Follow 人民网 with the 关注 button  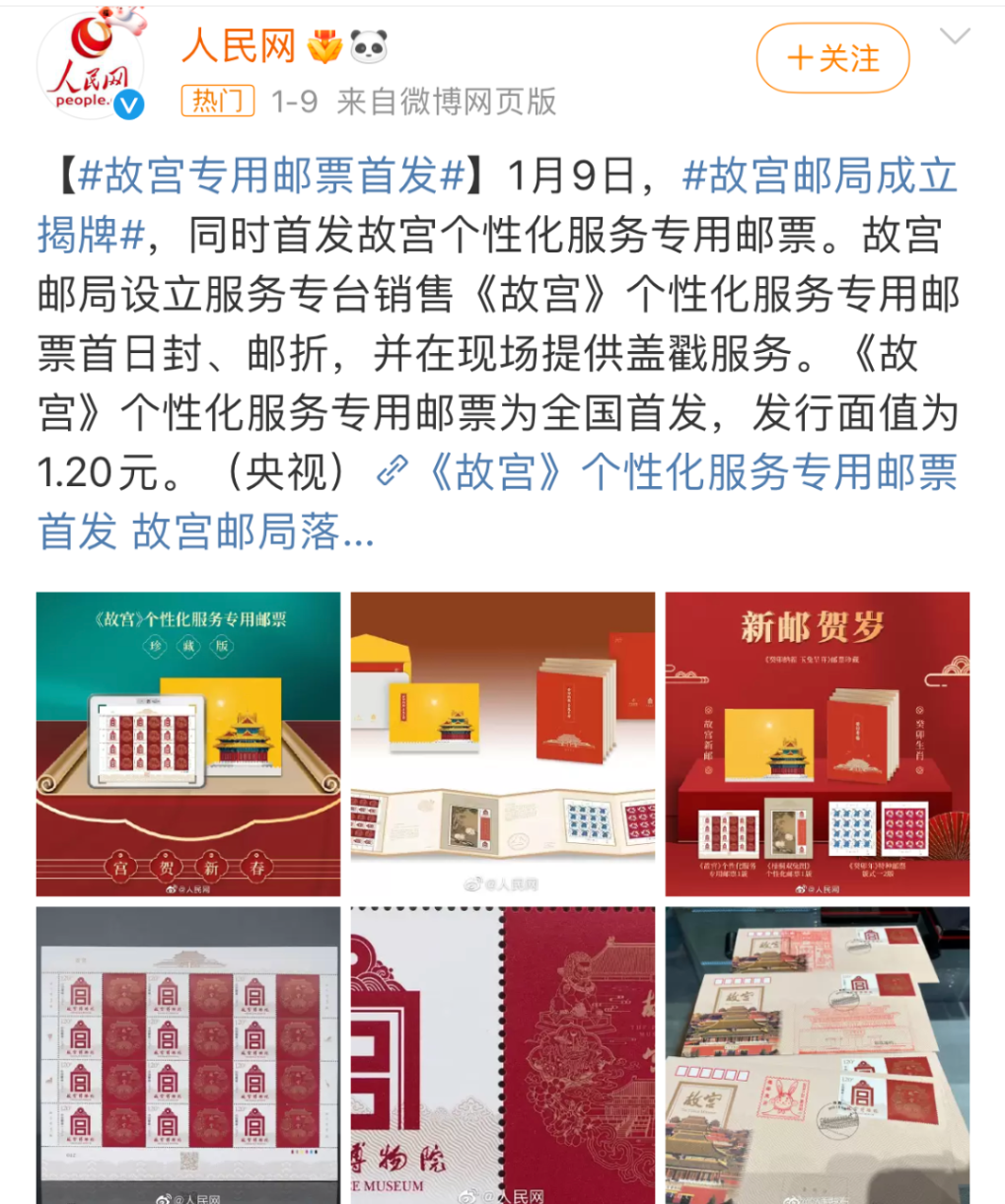[832, 59]
